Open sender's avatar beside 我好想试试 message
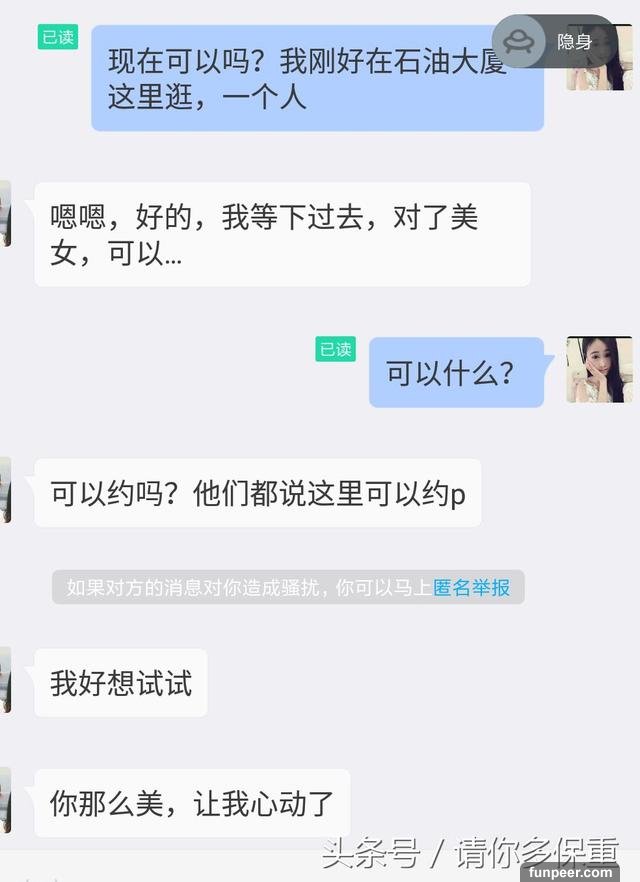The image size is (640, 882). [x=5, y=680]
